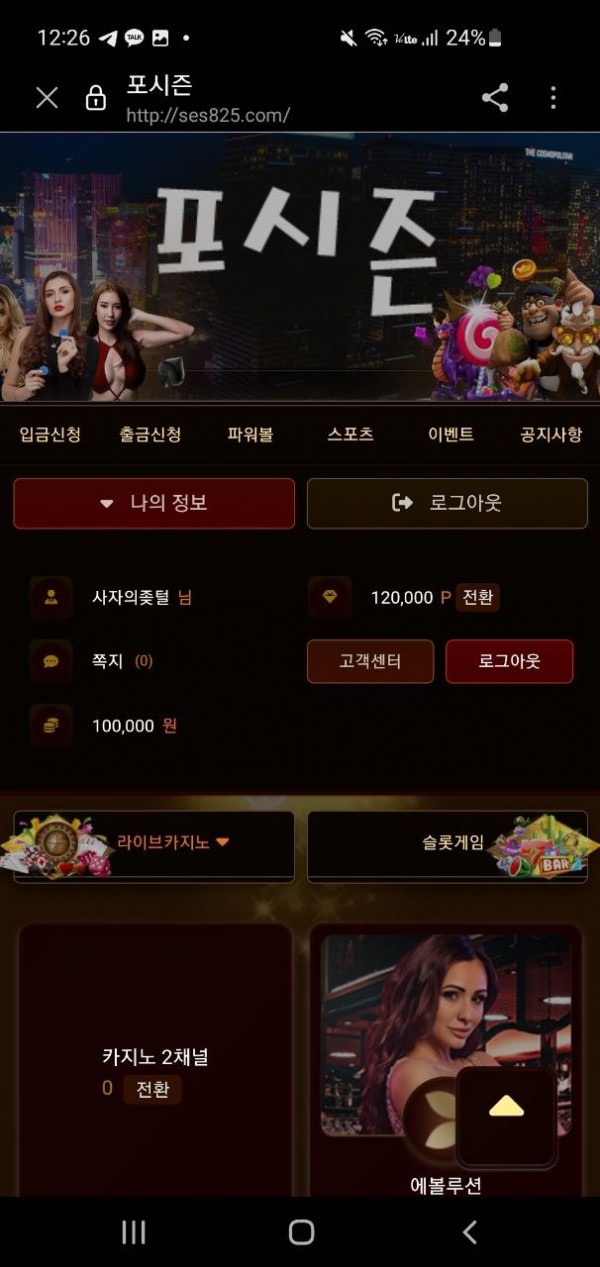Viewport: 600px width, 1267px height.
Task: Tap 전환 under 카지노 2채널
Action: pyautogui.click(x=153, y=1089)
